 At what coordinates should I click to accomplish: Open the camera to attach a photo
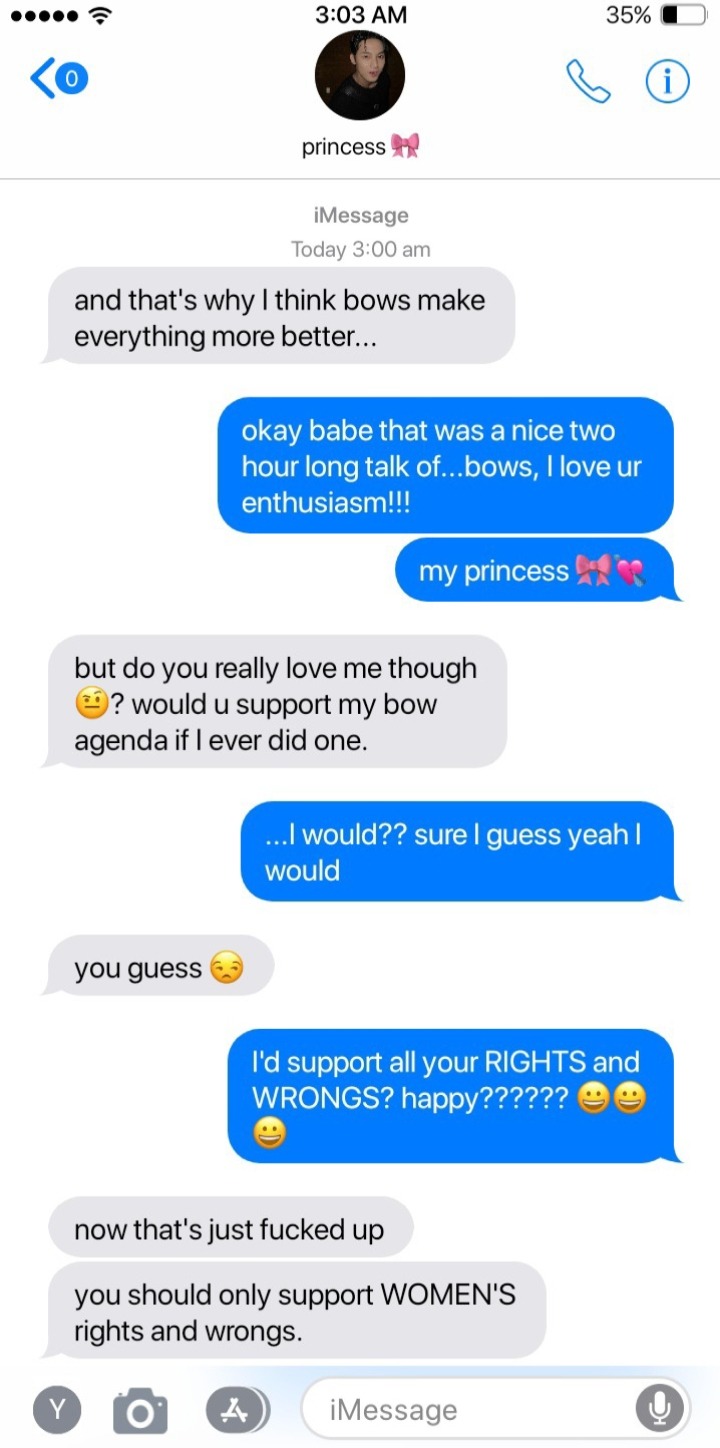[x=140, y=1410]
